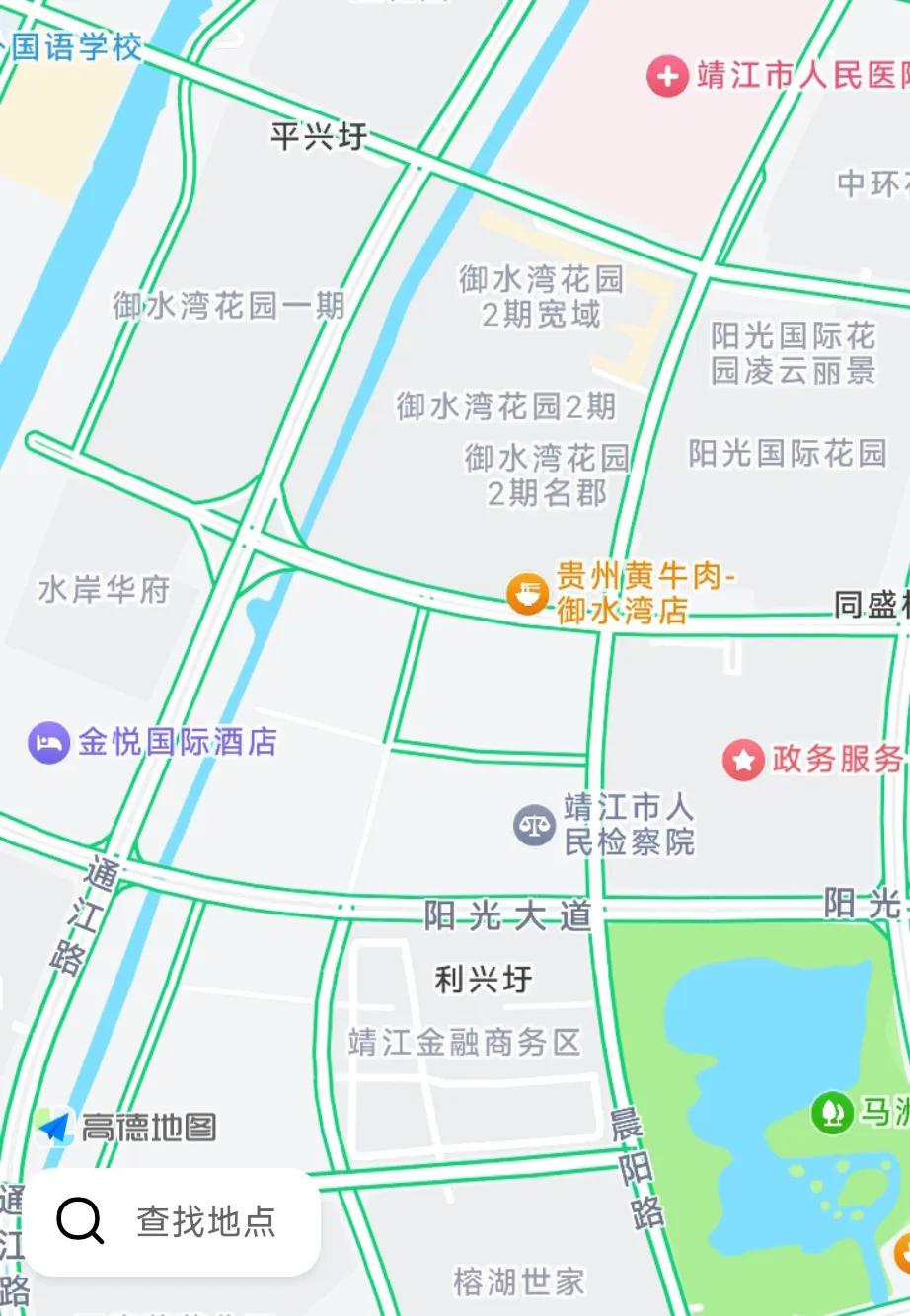Open the 查找地点 search box
910x1316 pixels.
pos(173,1221)
